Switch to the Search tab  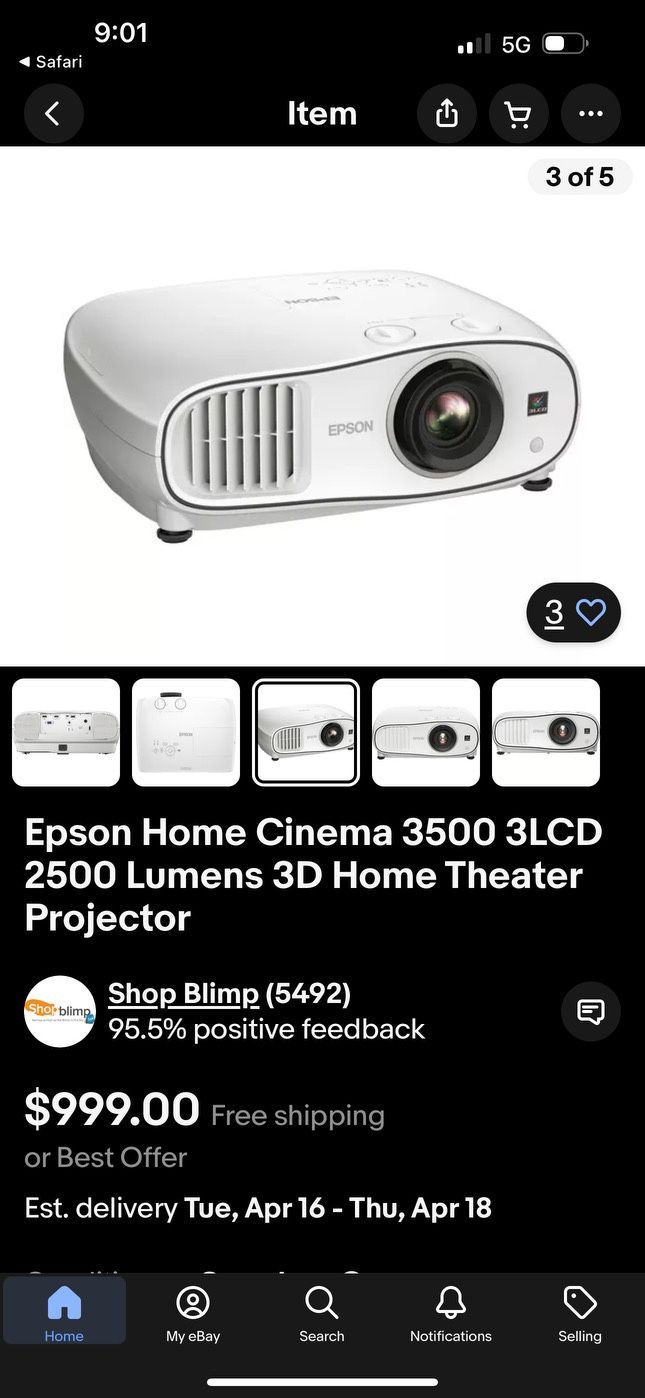[321, 1312]
